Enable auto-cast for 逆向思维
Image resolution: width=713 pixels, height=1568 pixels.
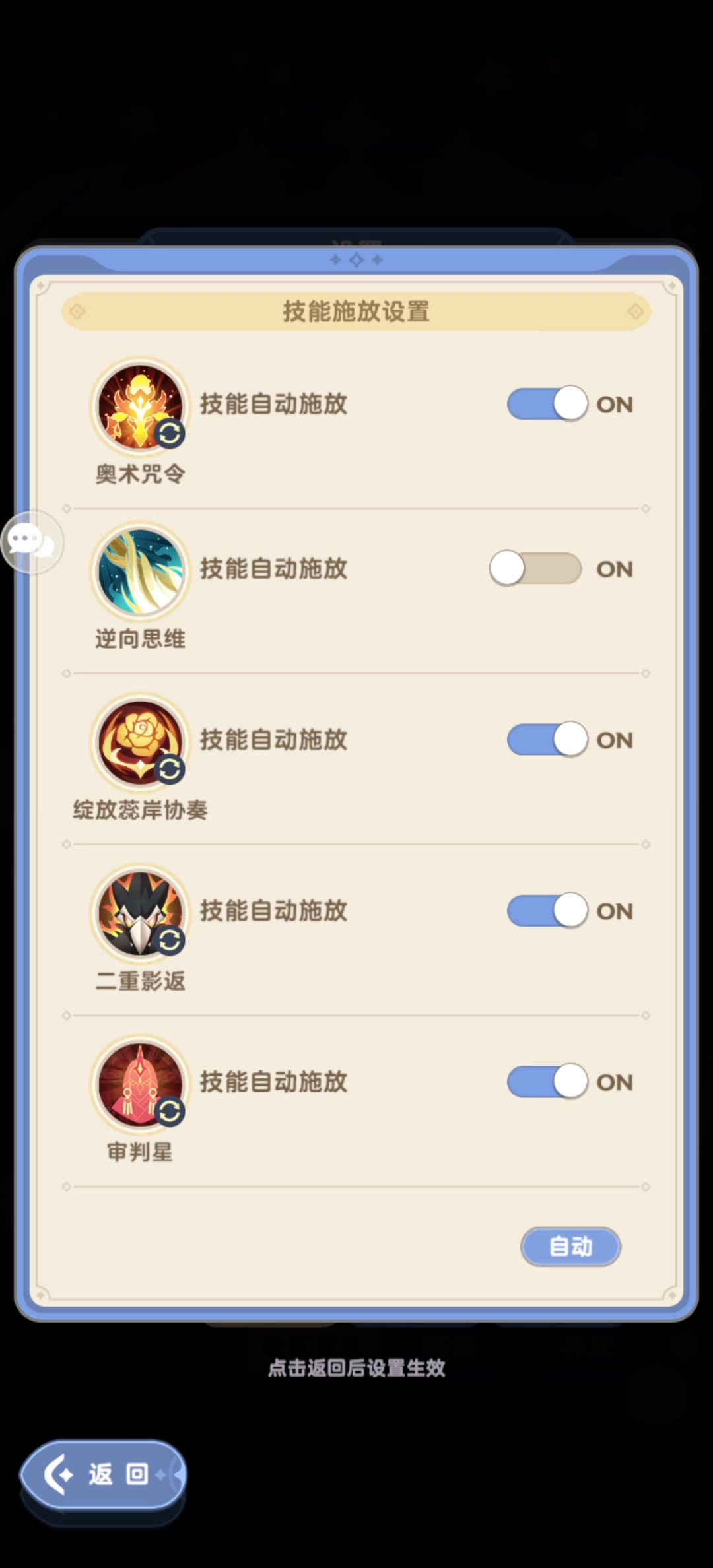[x=535, y=568]
